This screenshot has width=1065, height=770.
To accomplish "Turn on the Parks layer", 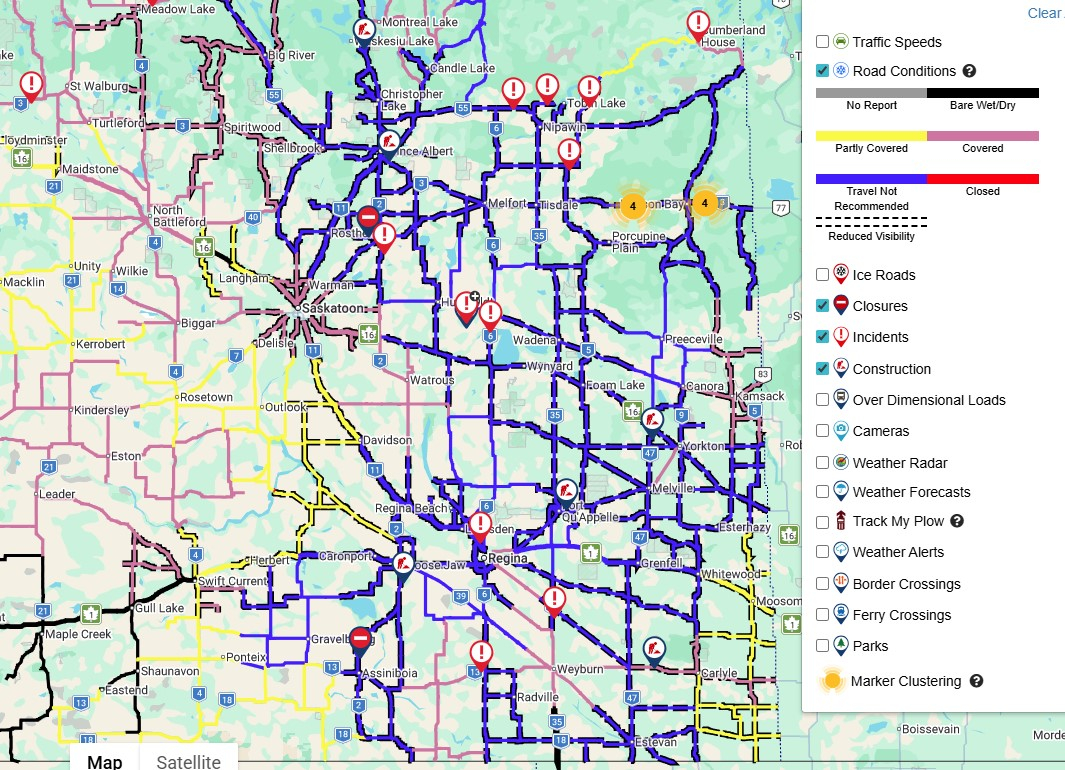I will click(x=822, y=646).
